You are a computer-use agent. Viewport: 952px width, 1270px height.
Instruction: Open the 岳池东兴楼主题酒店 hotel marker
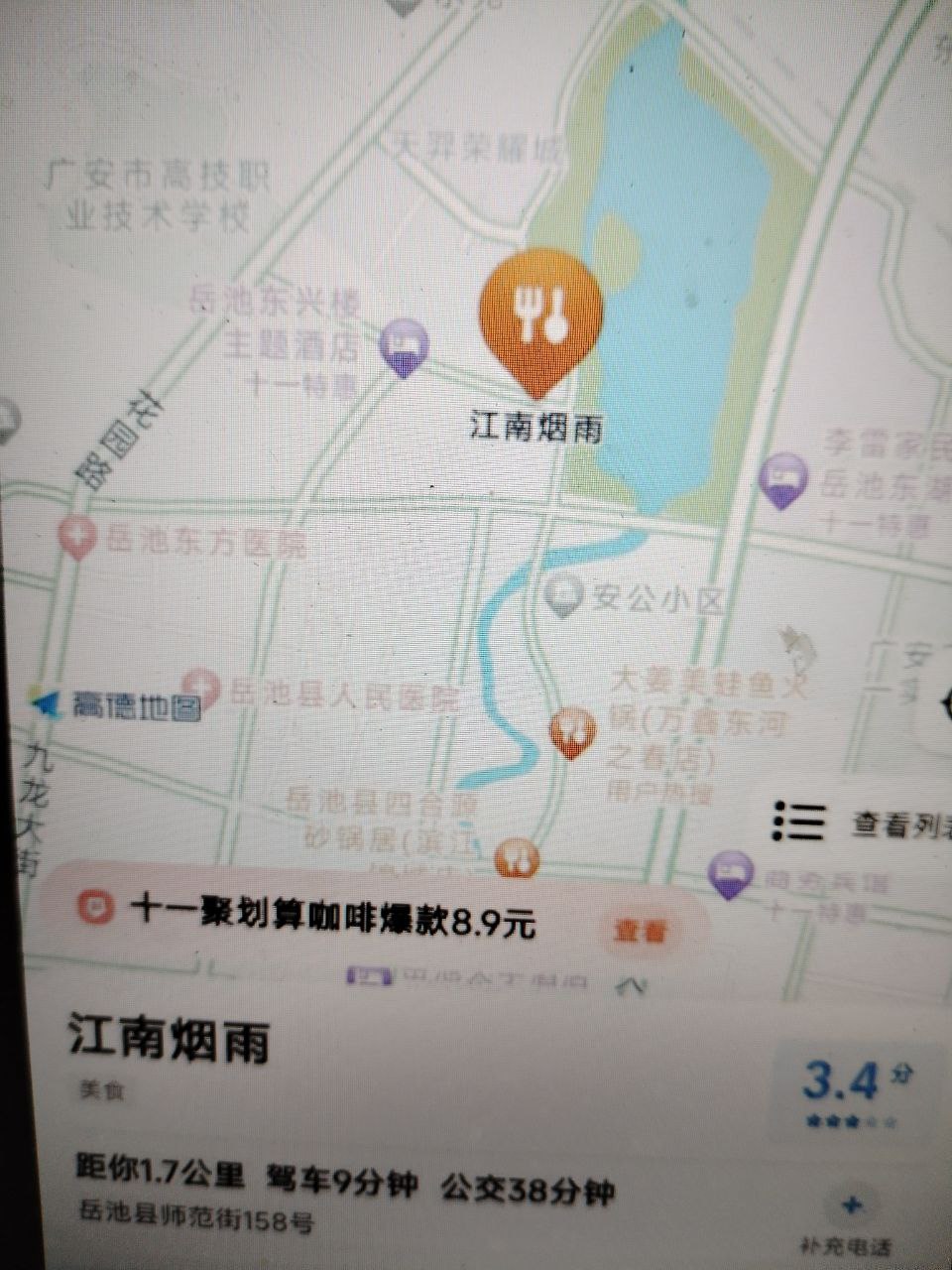pos(405,348)
